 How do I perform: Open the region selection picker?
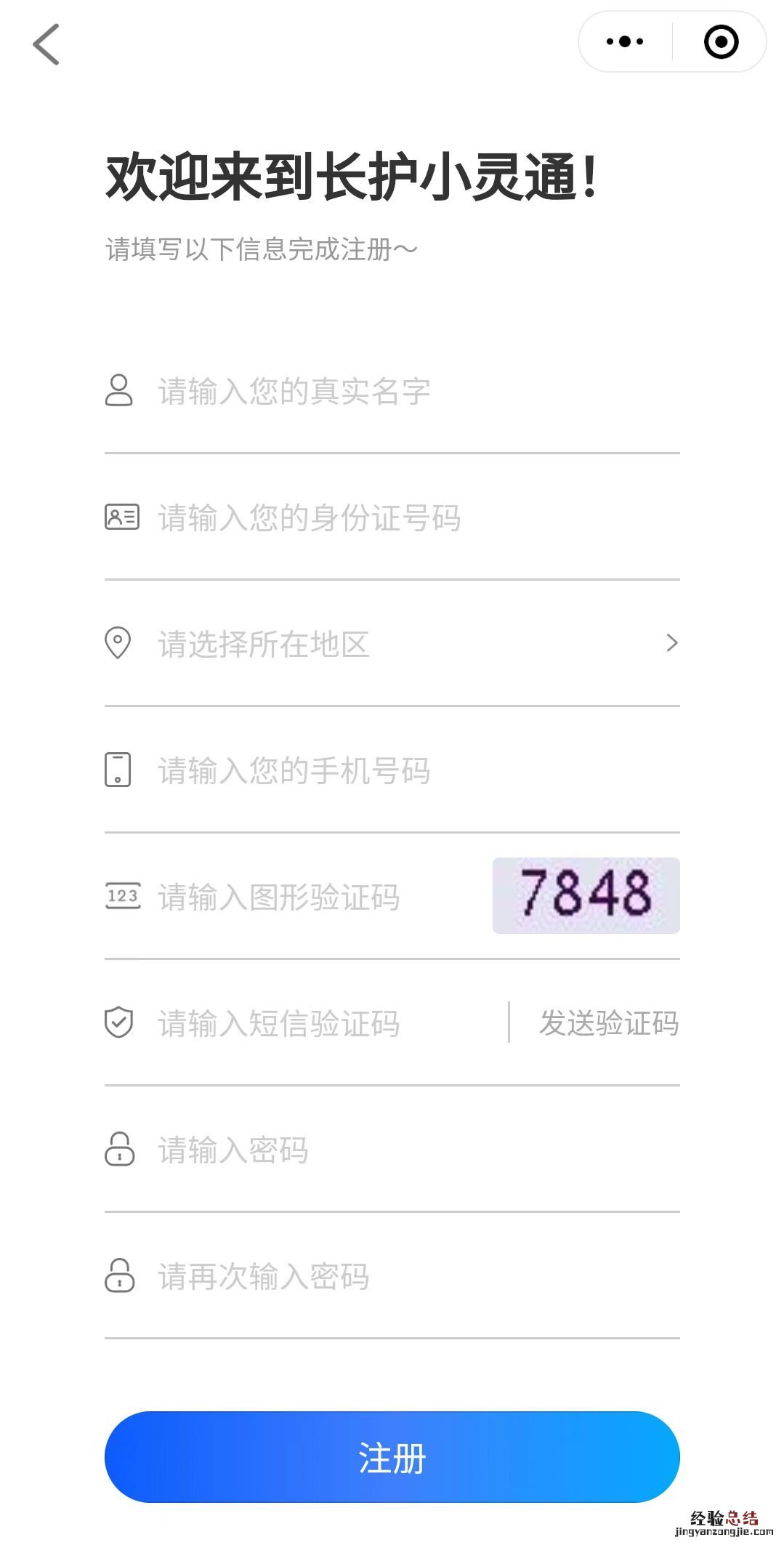tap(392, 644)
